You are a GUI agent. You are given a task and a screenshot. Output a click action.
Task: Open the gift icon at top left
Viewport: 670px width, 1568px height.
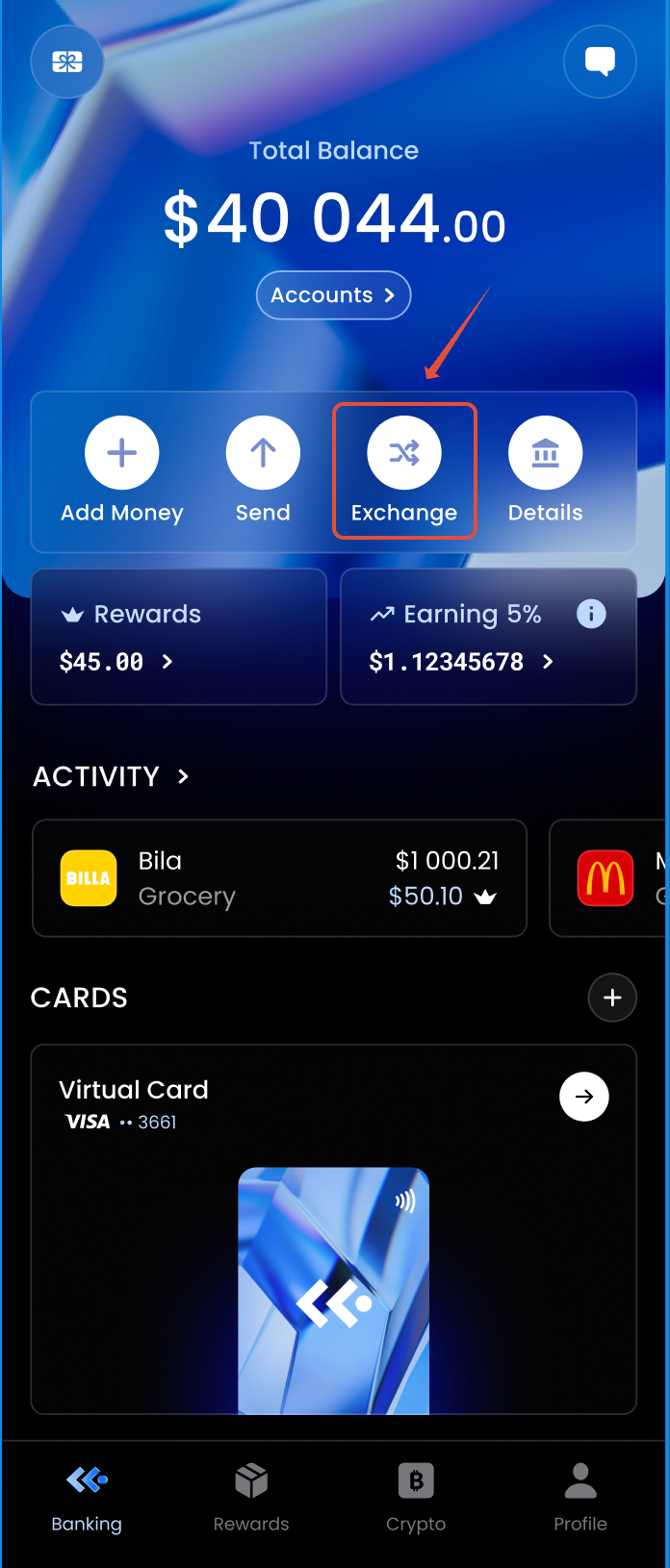(67, 63)
